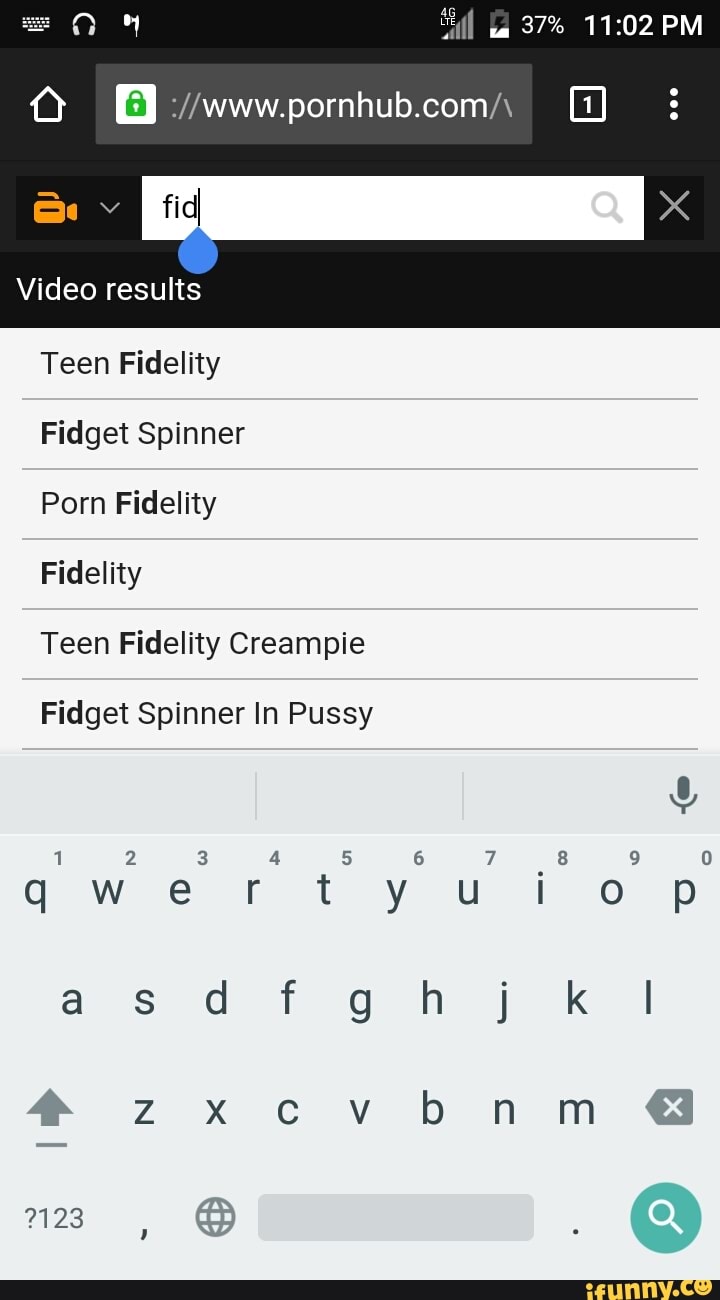Tap the globe language key on keyboard
Viewport: 720px width, 1300px height.
click(x=215, y=1218)
